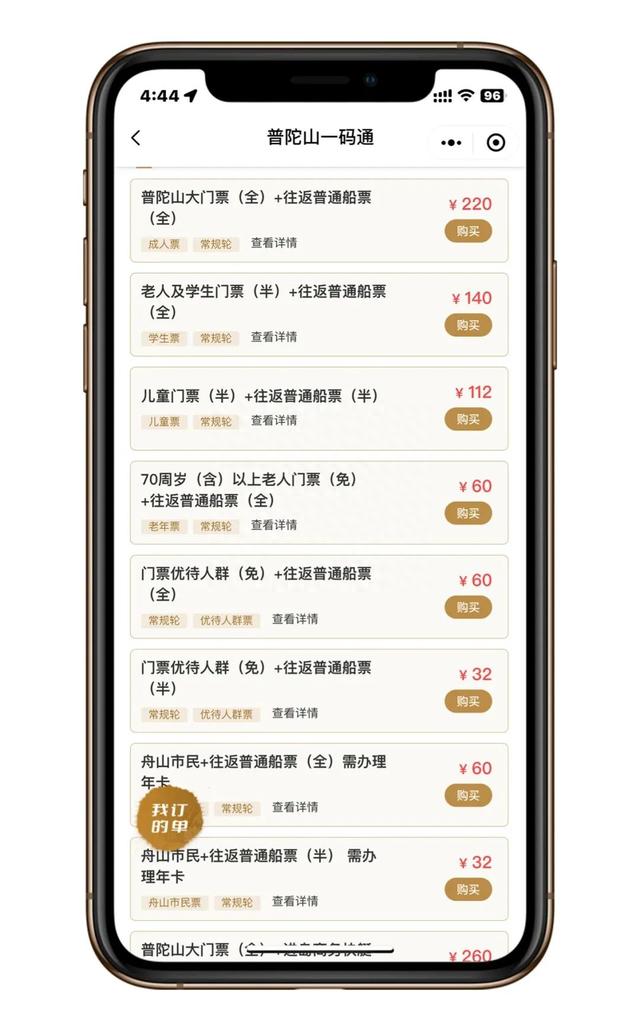
Task: Purchase the ¥60 舟山市民 full boat ticket
Action: click(468, 796)
